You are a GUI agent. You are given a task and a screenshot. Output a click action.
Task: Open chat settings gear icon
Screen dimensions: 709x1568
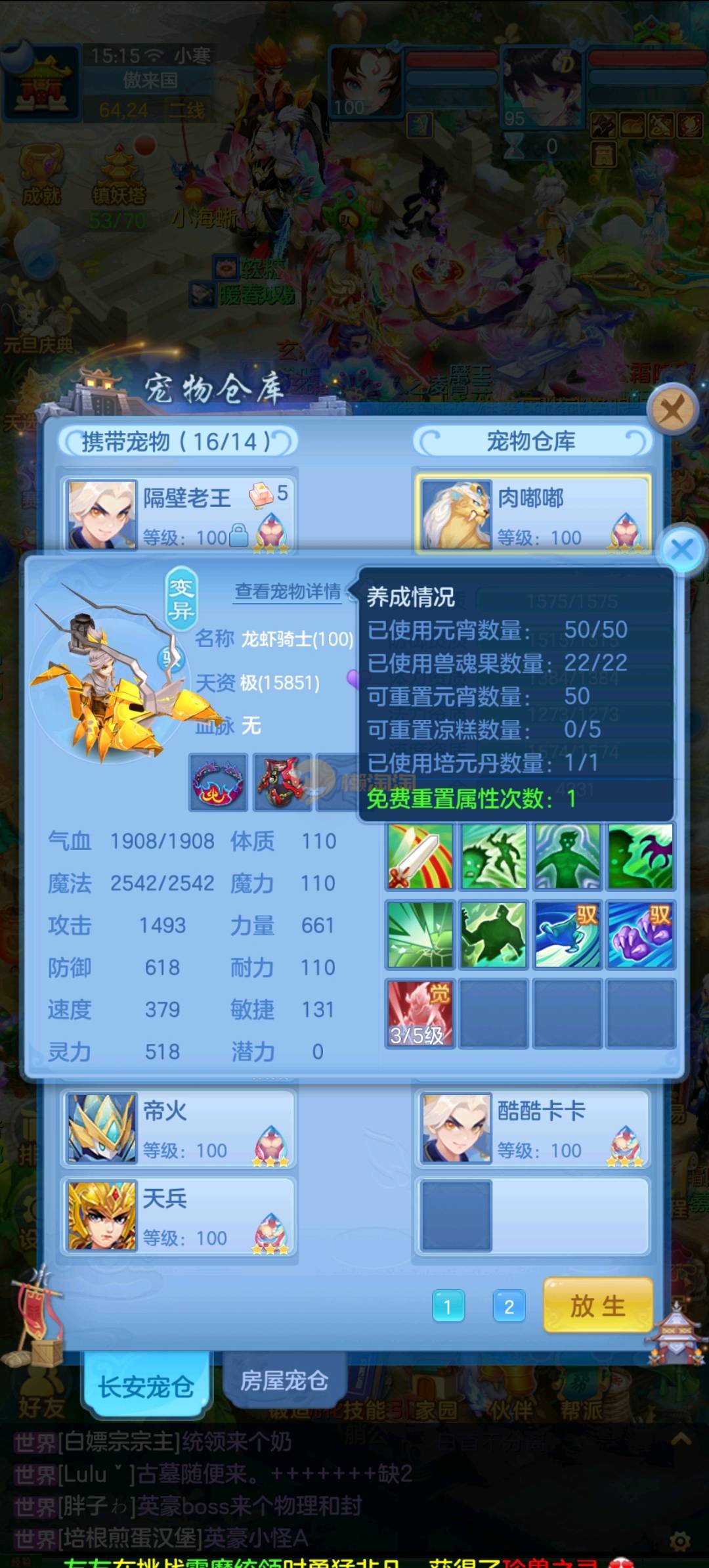(679, 1541)
